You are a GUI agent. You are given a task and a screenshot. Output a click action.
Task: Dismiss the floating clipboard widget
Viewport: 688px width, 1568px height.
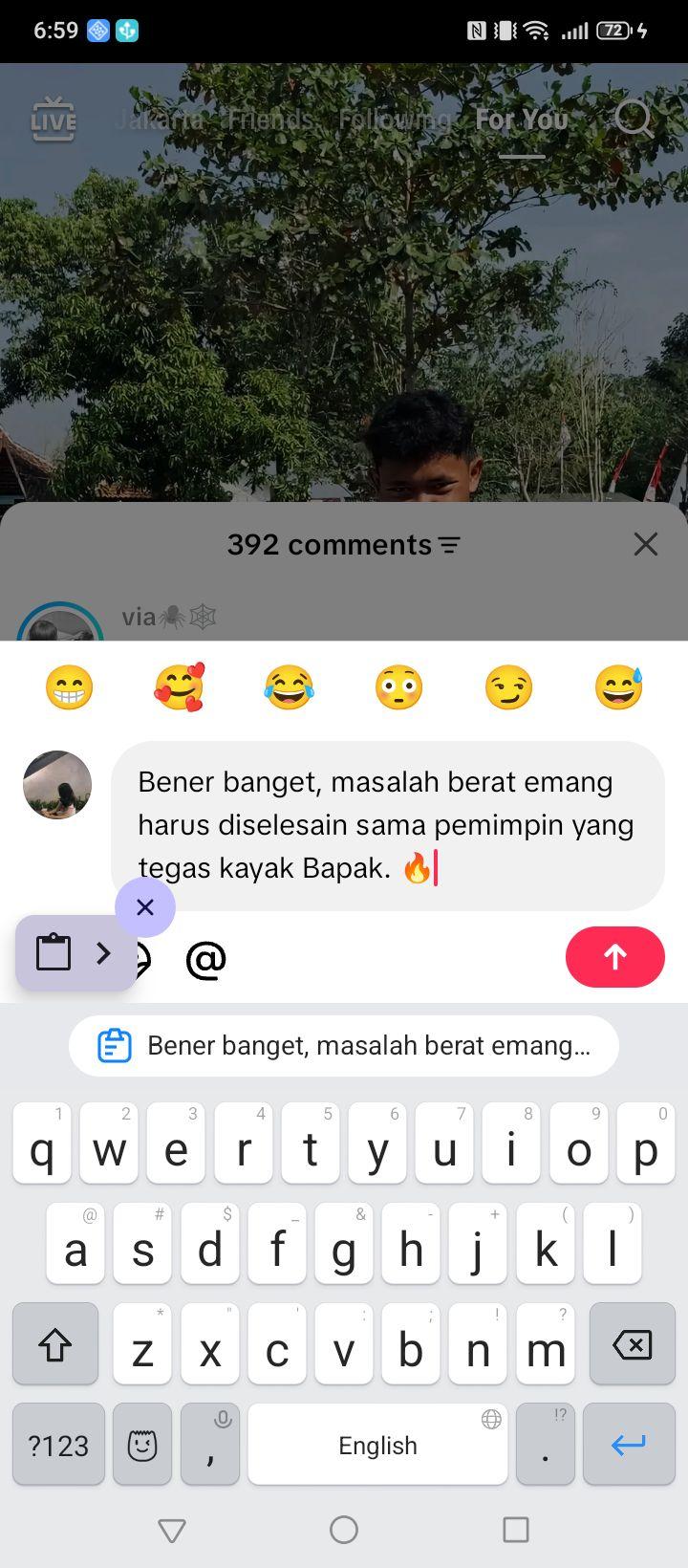(145, 906)
